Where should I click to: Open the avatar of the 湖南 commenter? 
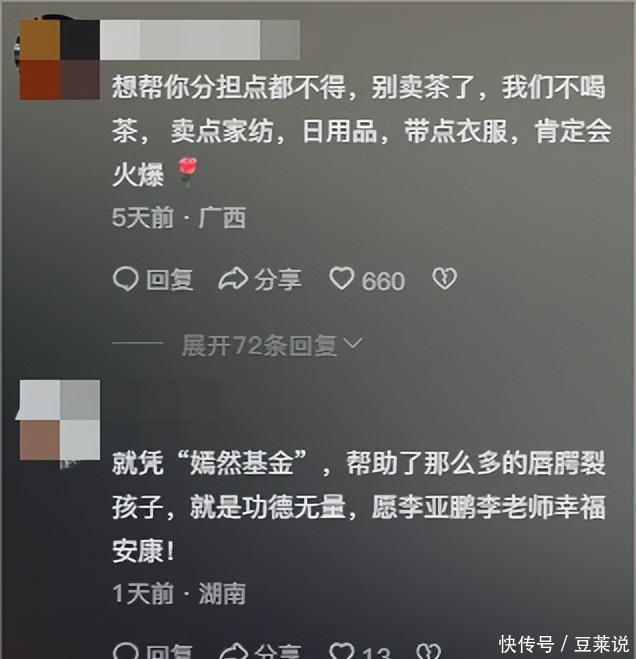(x=60, y=420)
